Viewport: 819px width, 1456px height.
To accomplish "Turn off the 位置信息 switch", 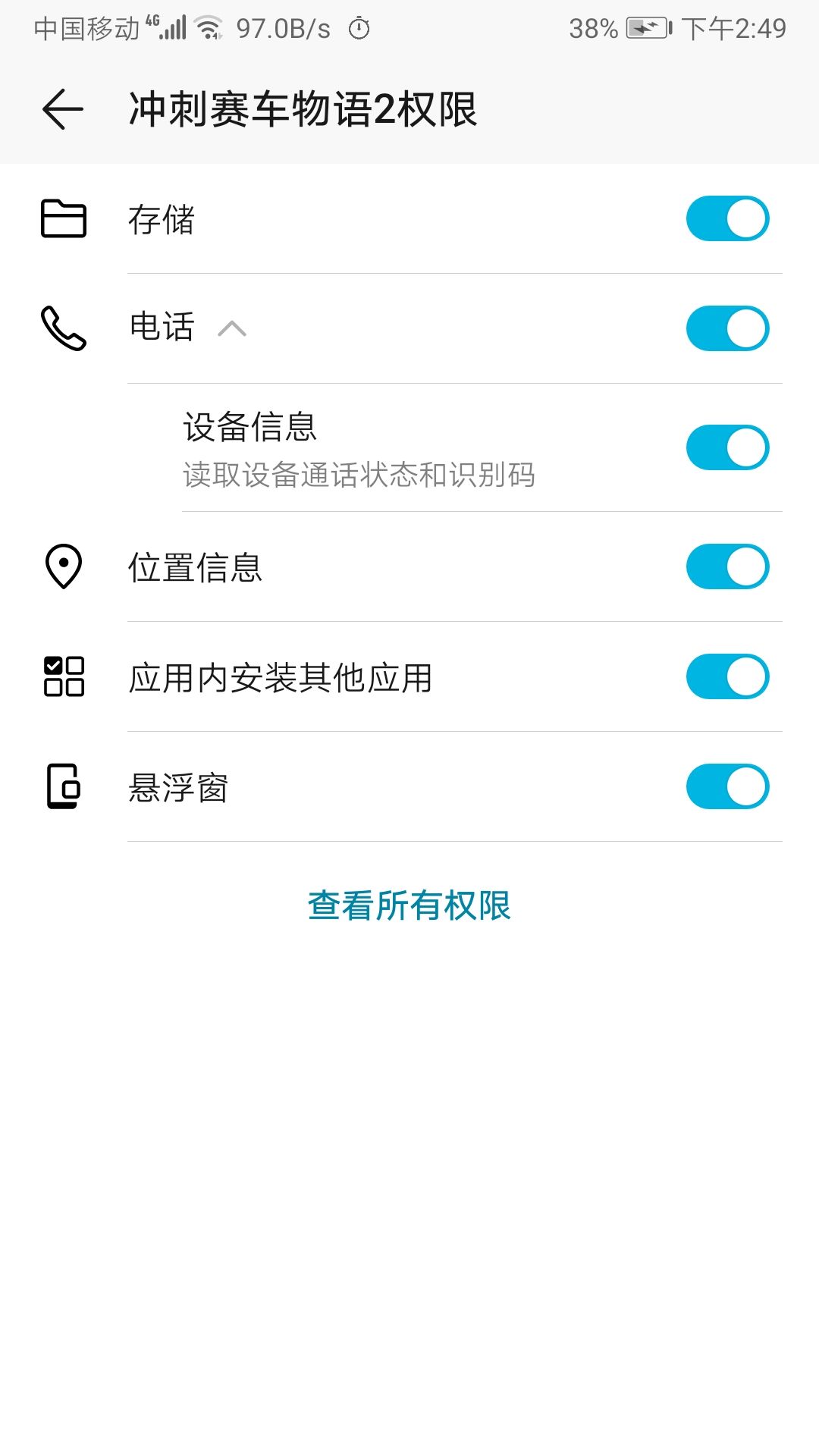I will (x=726, y=567).
